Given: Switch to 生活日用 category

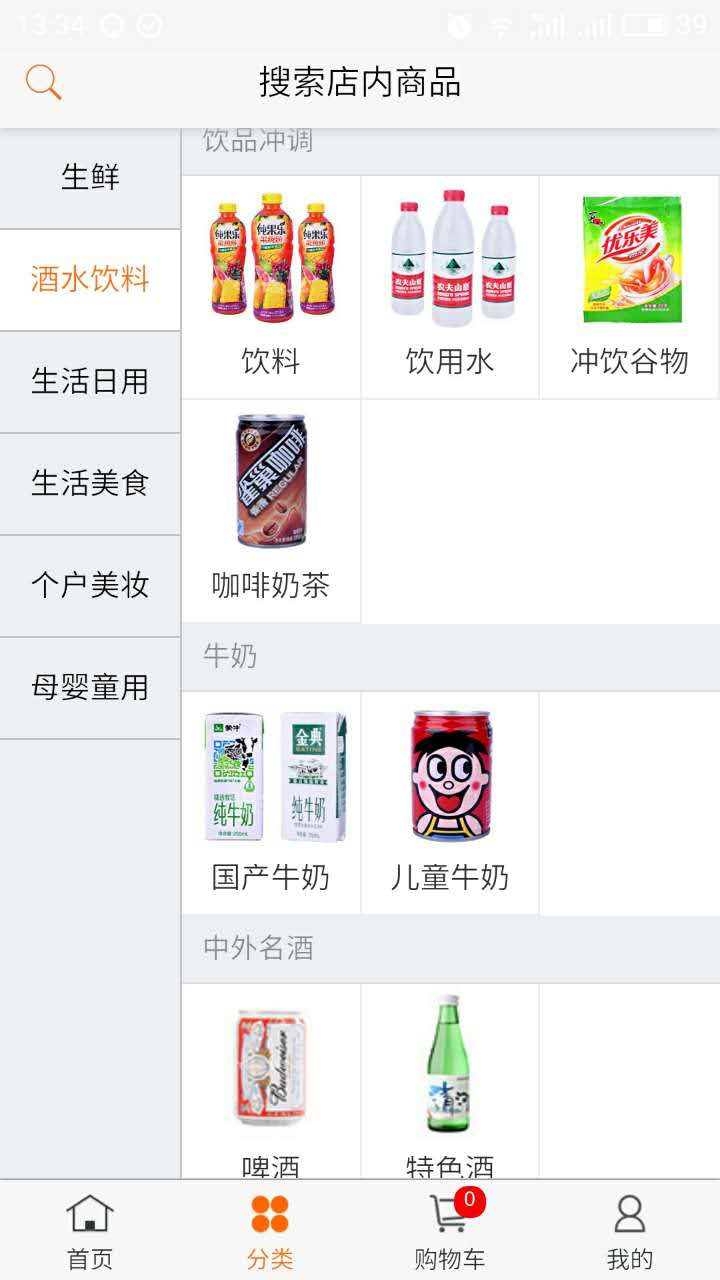Looking at the screenshot, I should 90,382.
